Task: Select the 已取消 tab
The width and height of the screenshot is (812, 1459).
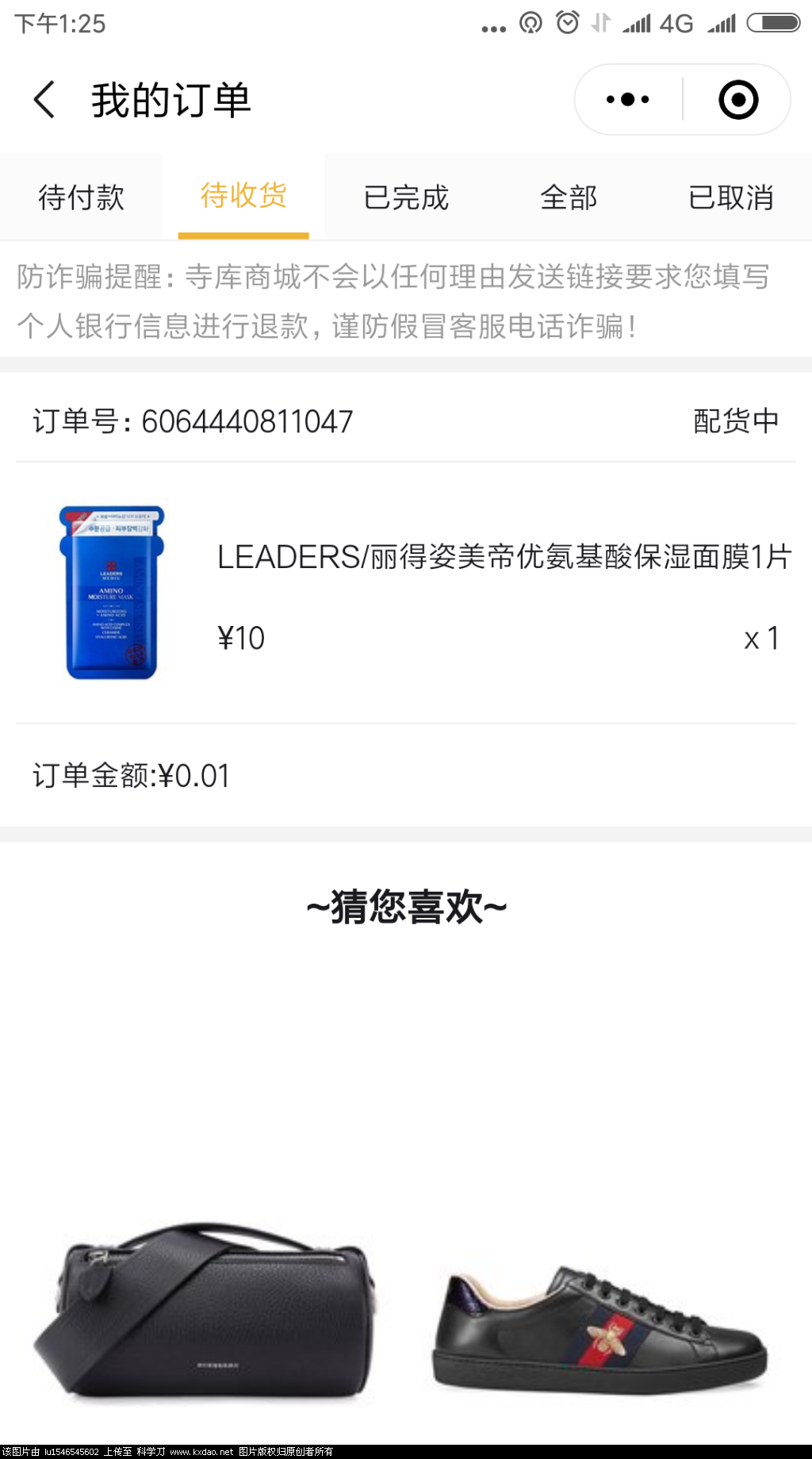Action: [731, 198]
